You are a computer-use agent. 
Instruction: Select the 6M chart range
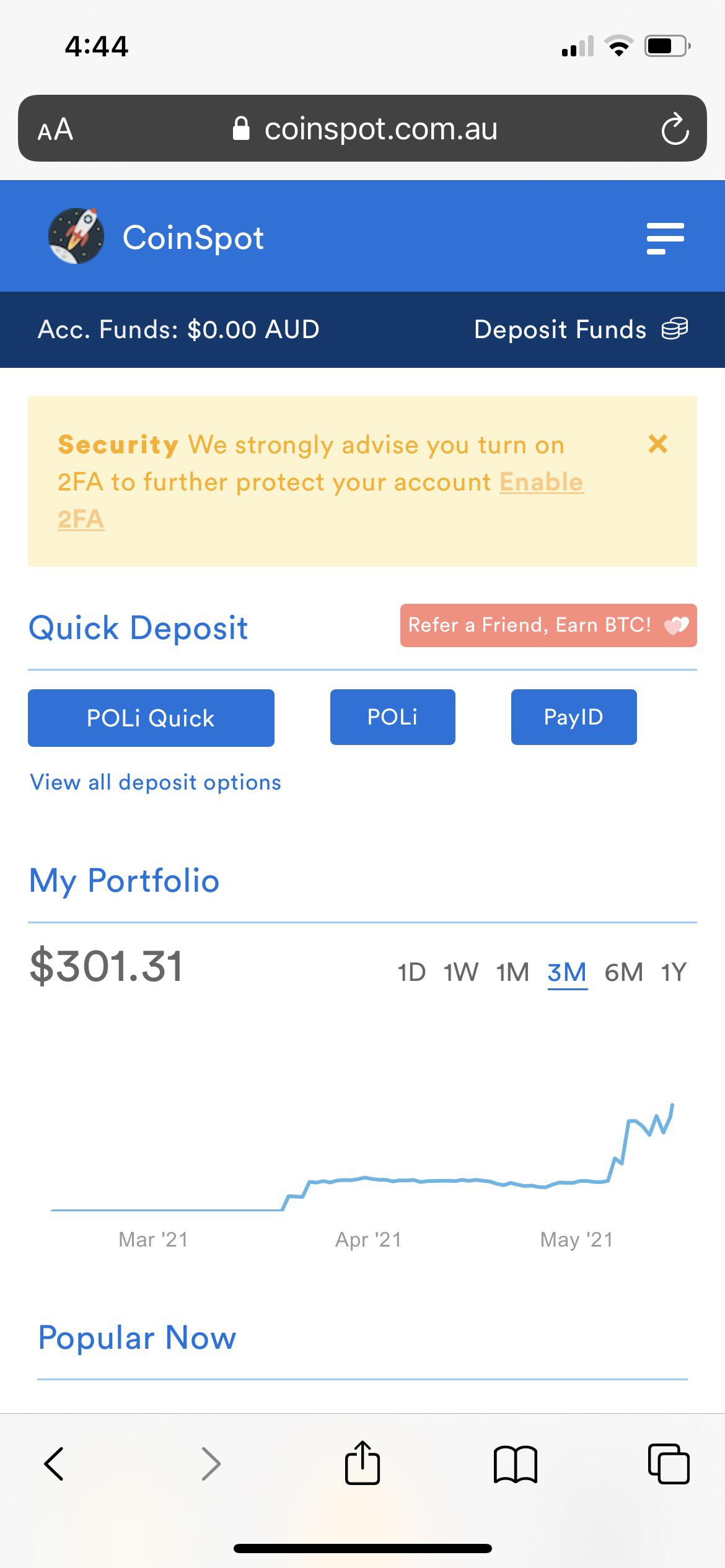tap(623, 972)
